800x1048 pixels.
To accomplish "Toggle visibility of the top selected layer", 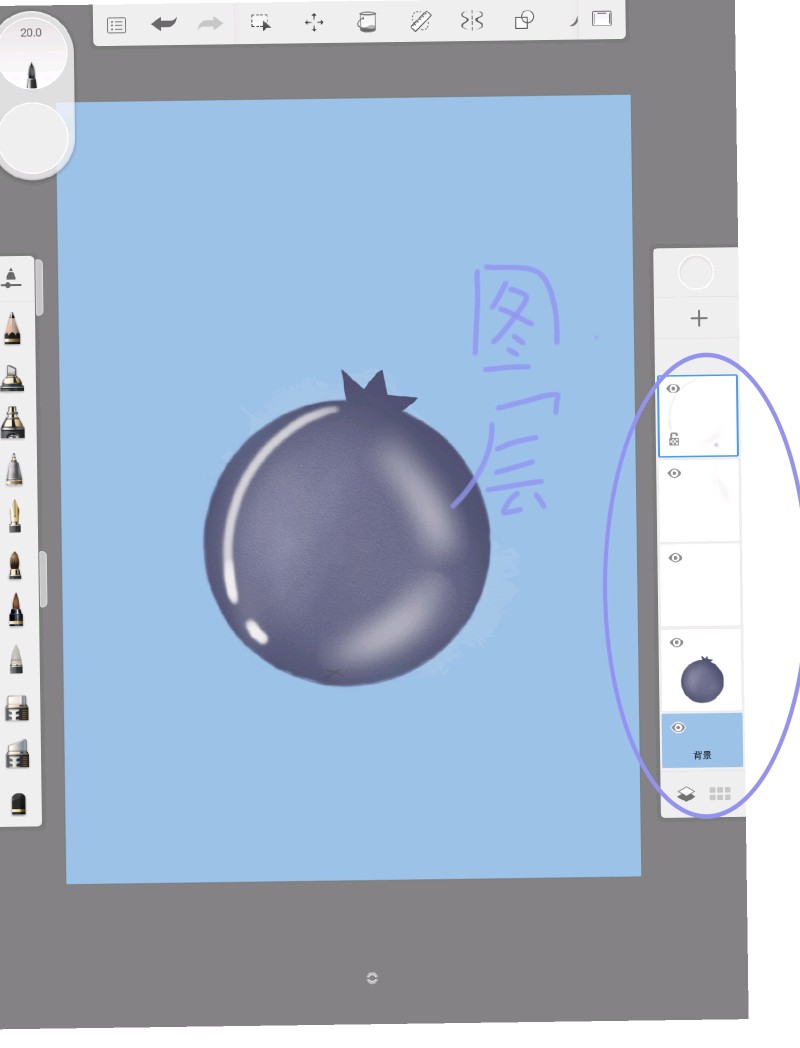I will 673,389.
